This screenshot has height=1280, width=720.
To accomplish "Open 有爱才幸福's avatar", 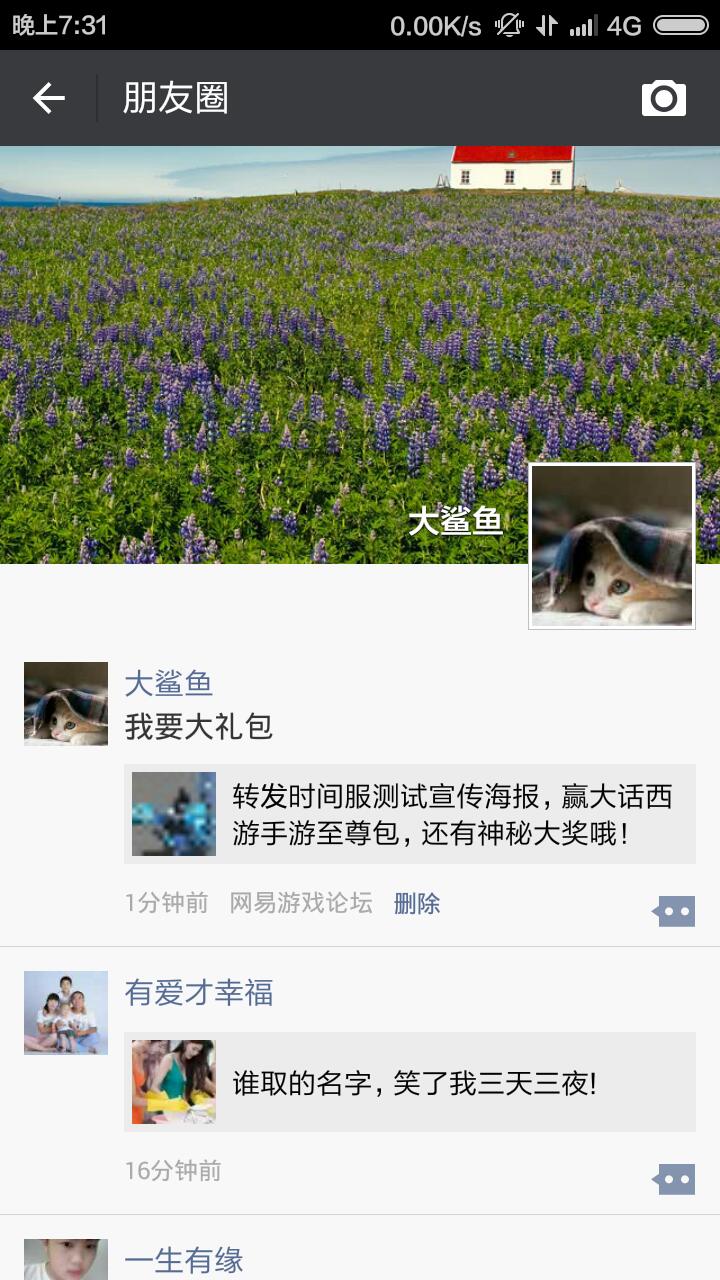I will (x=66, y=1012).
